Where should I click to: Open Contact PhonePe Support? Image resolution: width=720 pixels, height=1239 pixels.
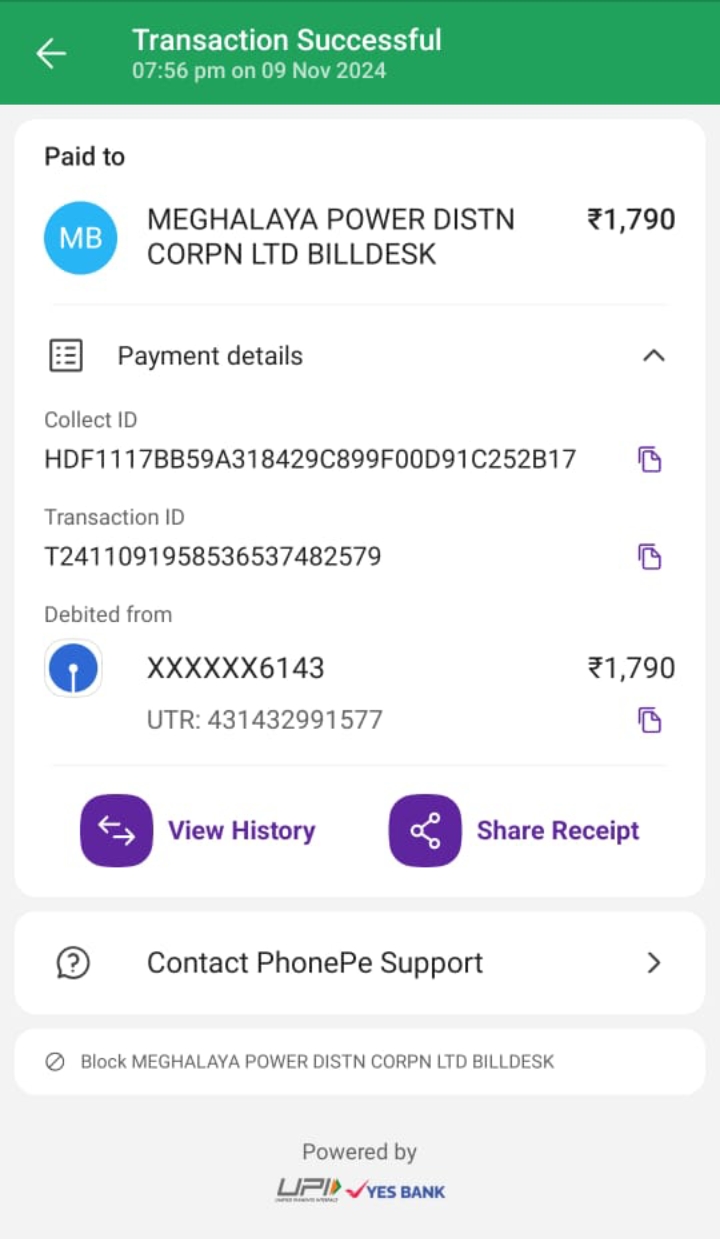click(x=360, y=963)
